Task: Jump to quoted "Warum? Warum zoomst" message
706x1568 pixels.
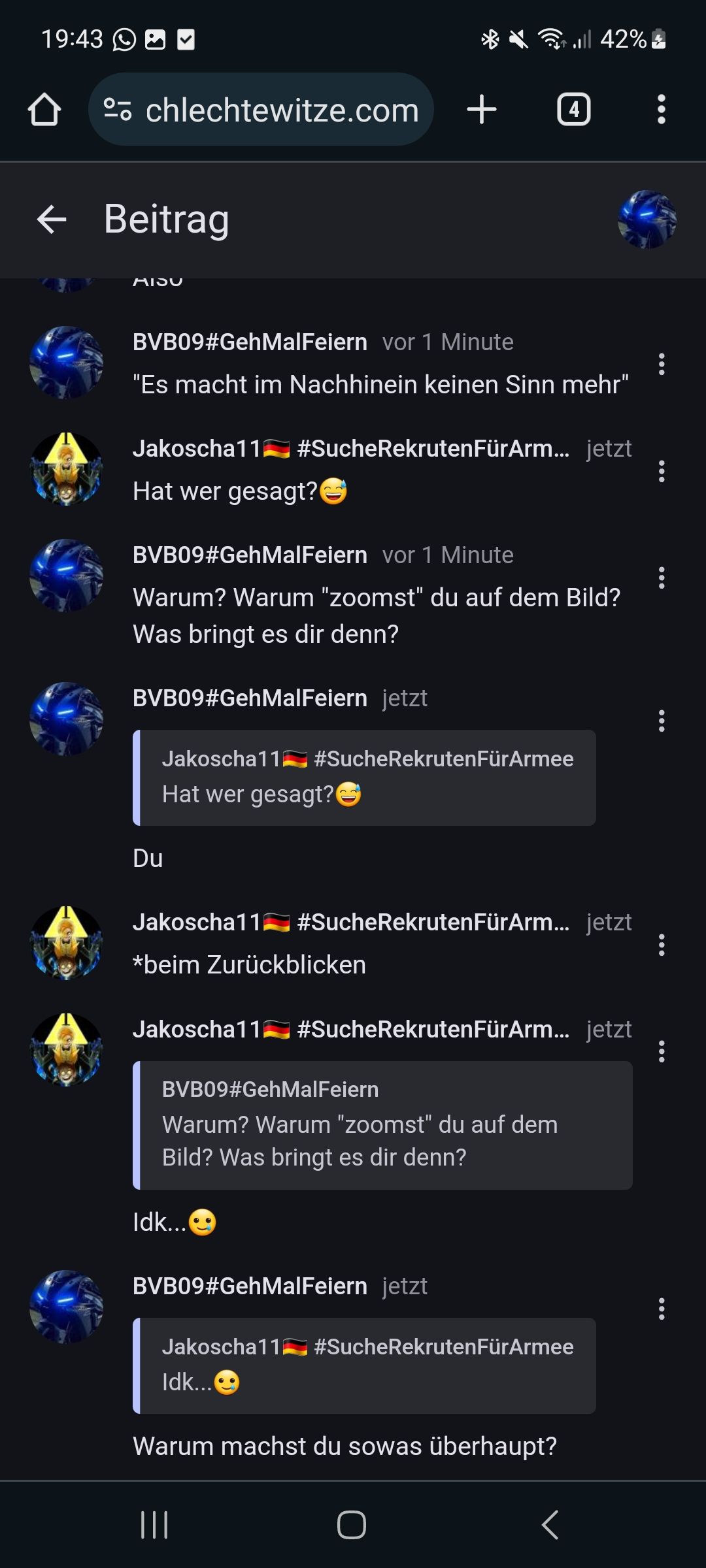Action: click(382, 1125)
